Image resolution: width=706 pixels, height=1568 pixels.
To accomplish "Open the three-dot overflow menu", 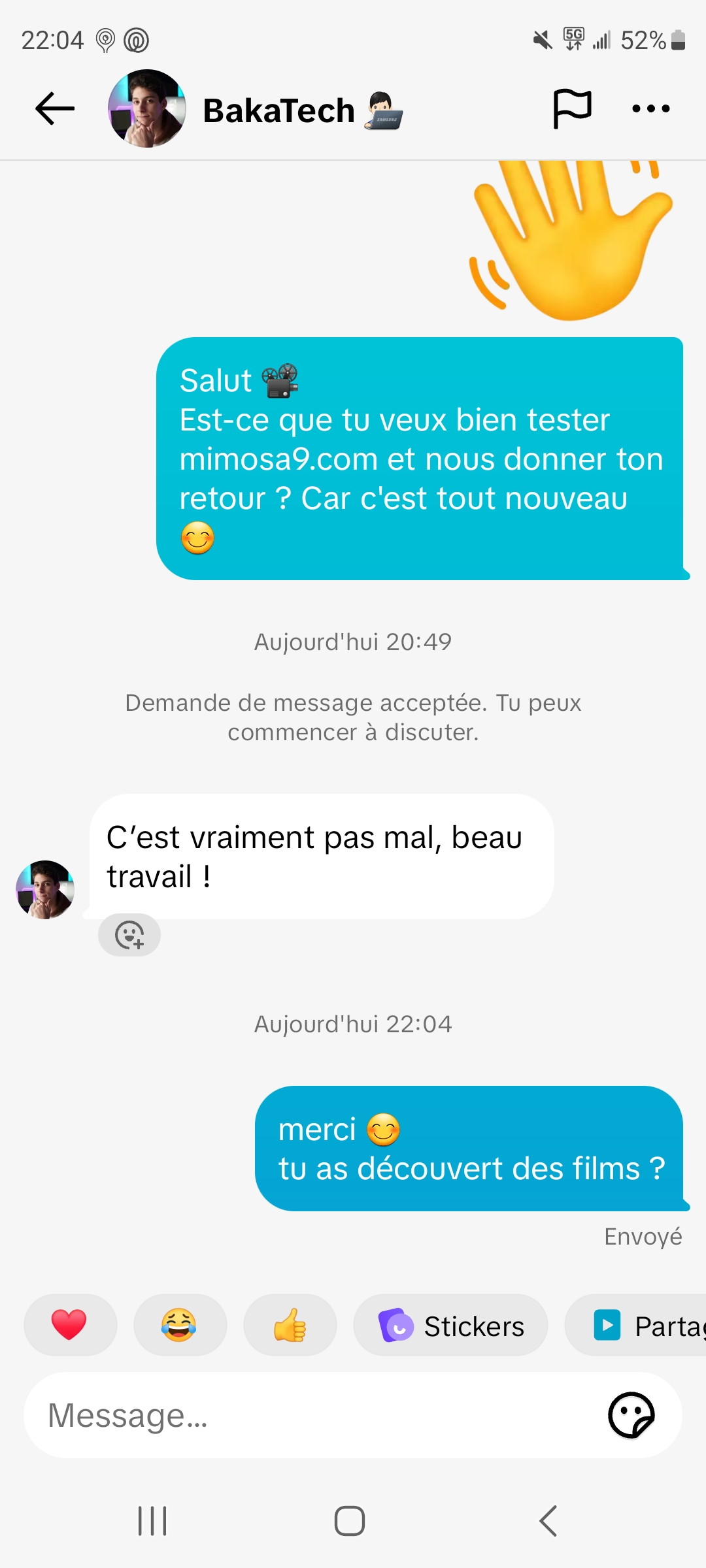I will tap(651, 108).
